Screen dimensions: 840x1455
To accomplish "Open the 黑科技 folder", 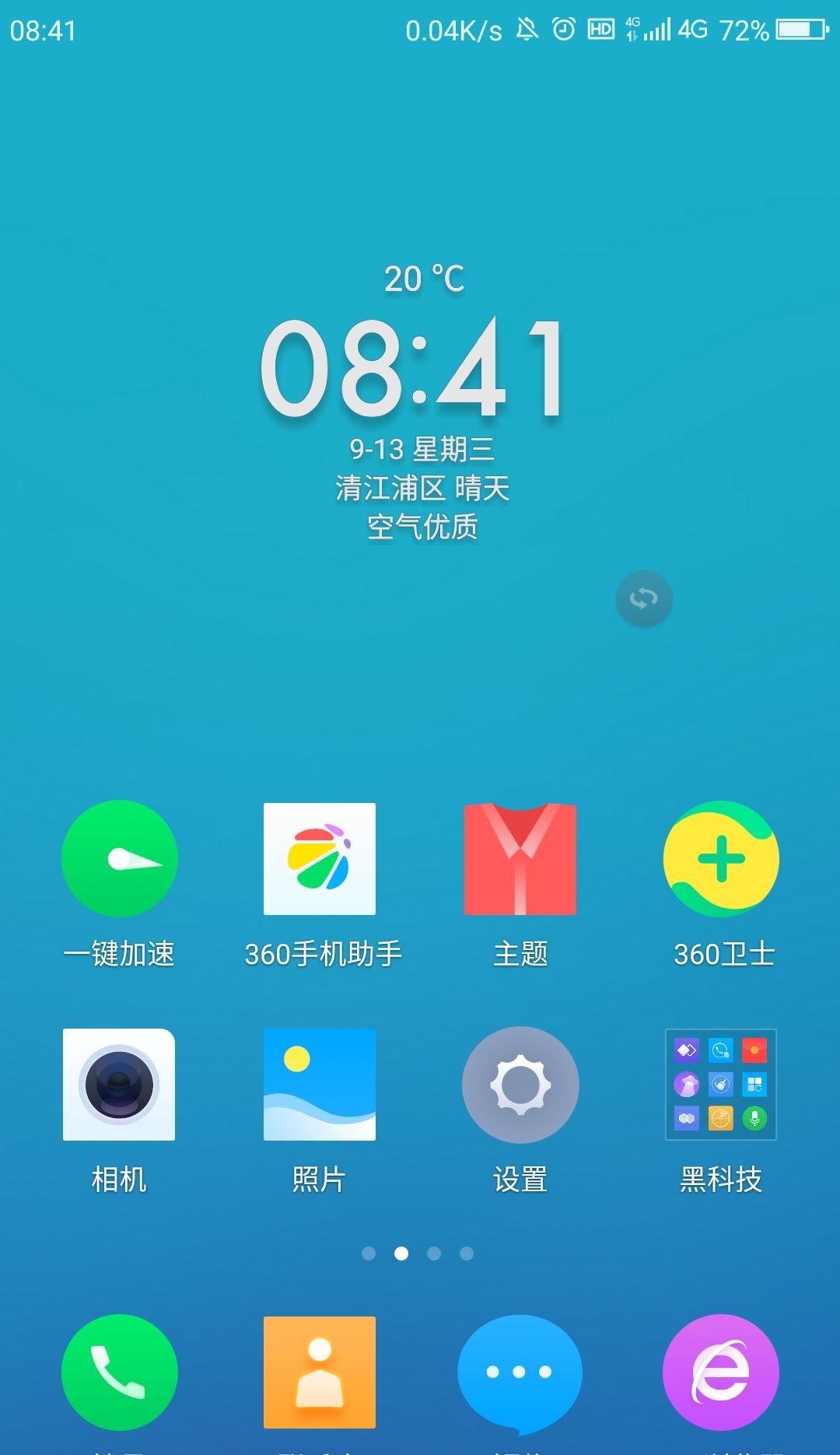I will click(x=721, y=1085).
